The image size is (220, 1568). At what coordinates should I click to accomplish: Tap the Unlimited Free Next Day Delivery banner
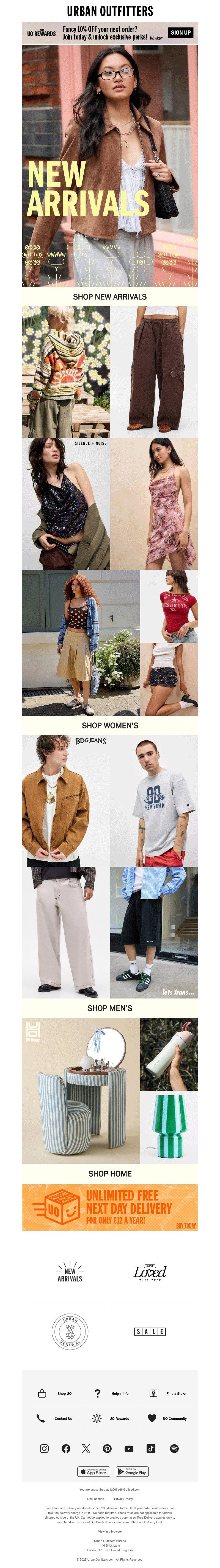click(110, 1207)
